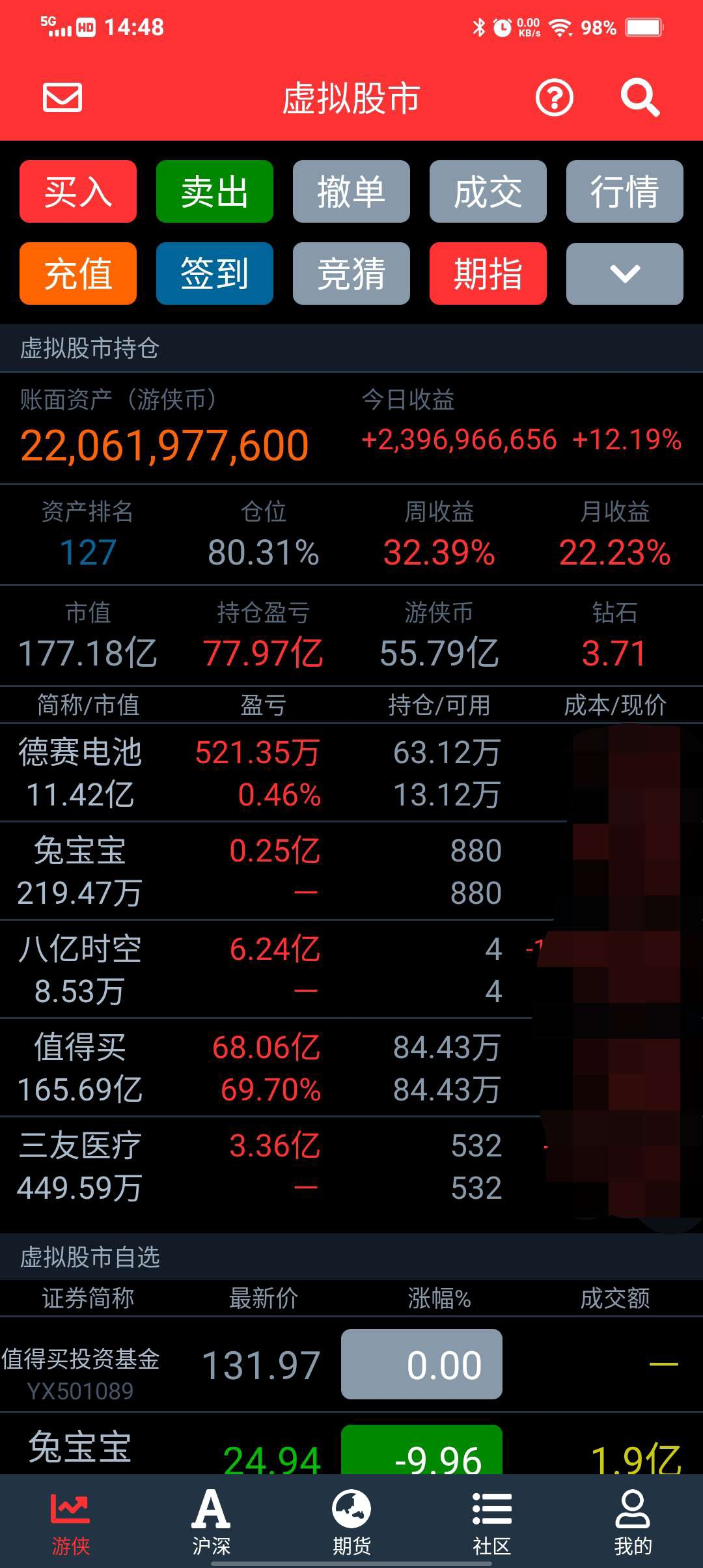The height and width of the screenshot is (1568, 703).
Task: Tap the 卖出 sell button
Action: pyautogui.click(x=215, y=191)
